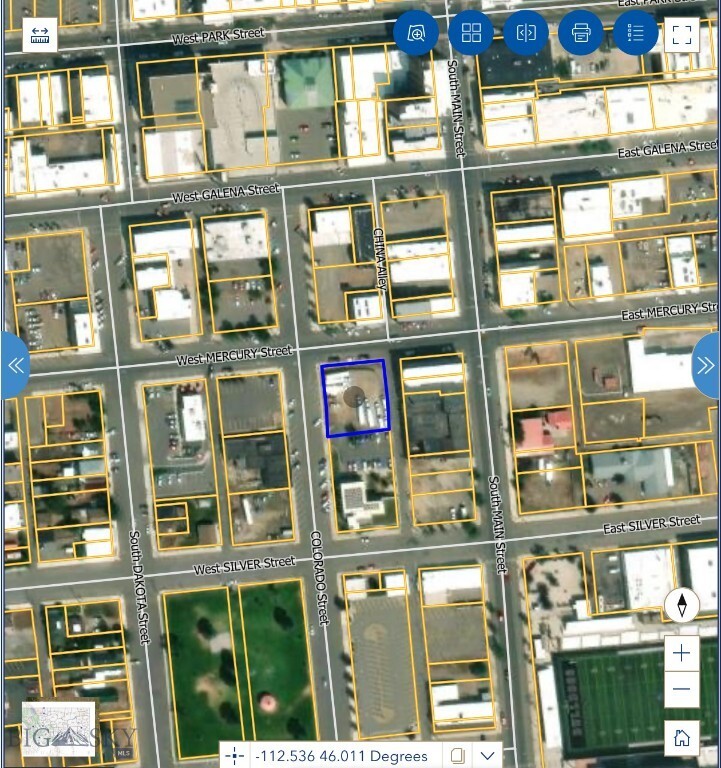Return to the default map extent
Screen dimensions: 721x768
pyautogui.click(x=682, y=738)
